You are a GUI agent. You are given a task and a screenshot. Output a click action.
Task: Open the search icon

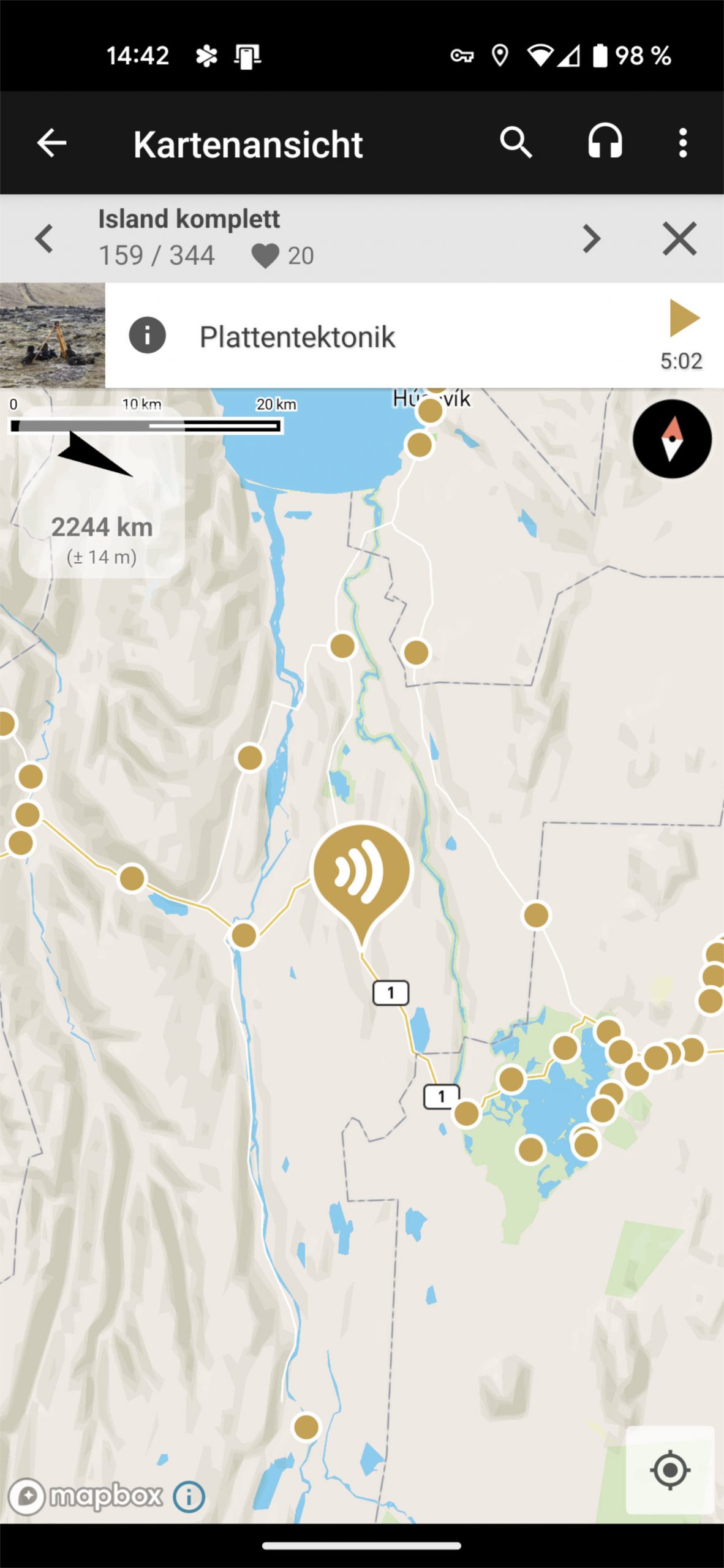(x=516, y=143)
